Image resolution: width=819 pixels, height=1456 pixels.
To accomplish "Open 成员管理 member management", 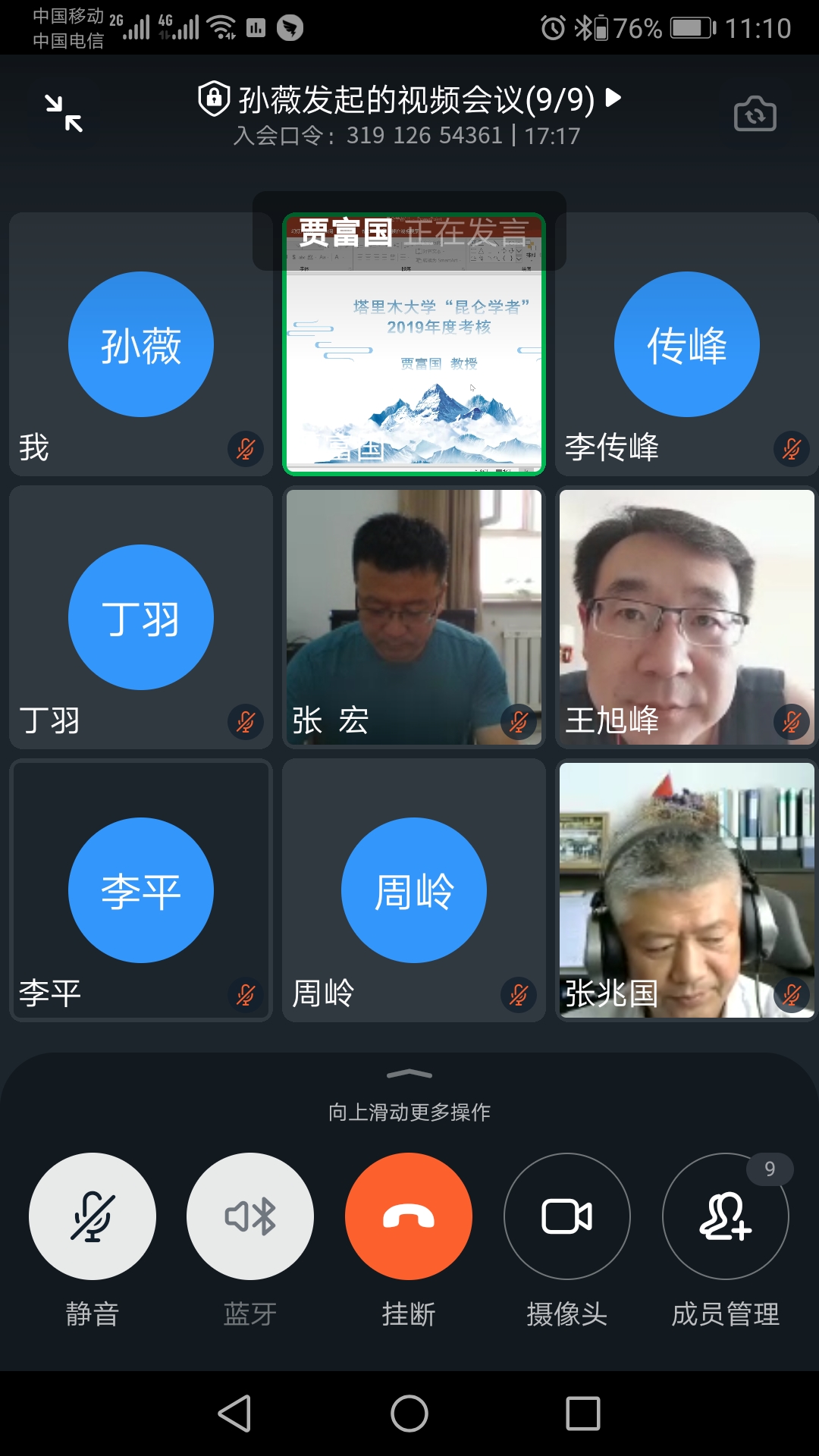I will tap(726, 1216).
